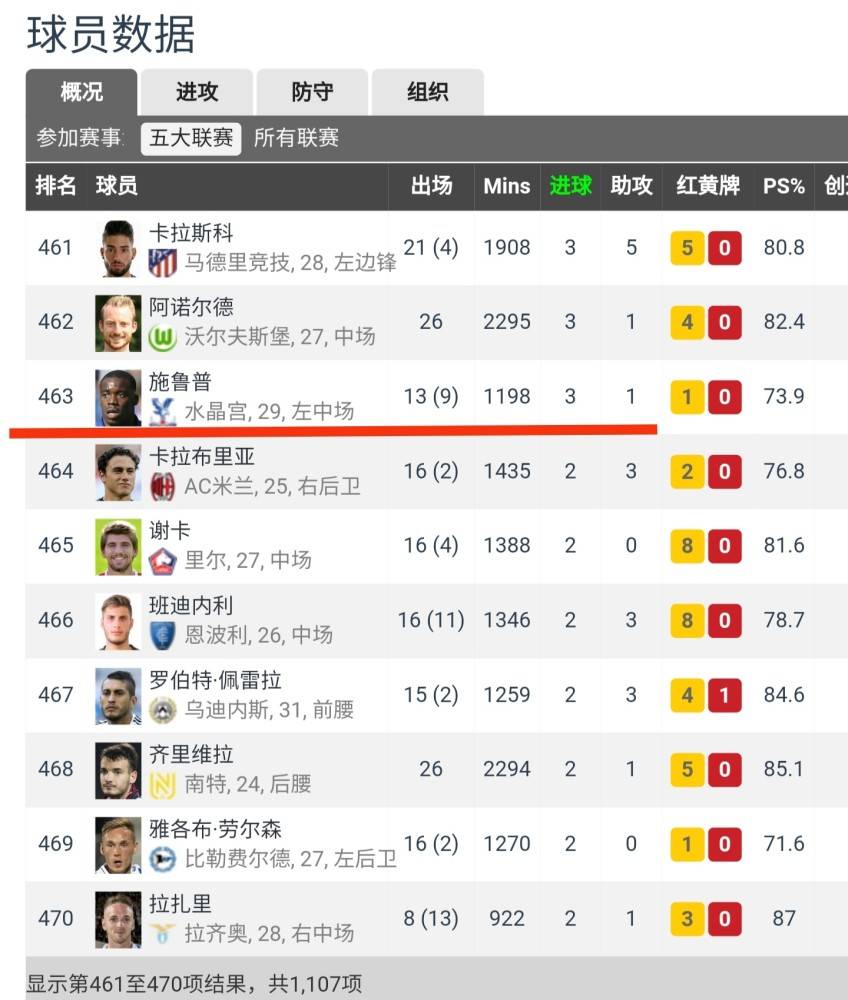Viewport: 848px width, 1000px height.
Task: Open 卡拉布里亚 player page
Action: coord(202,457)
